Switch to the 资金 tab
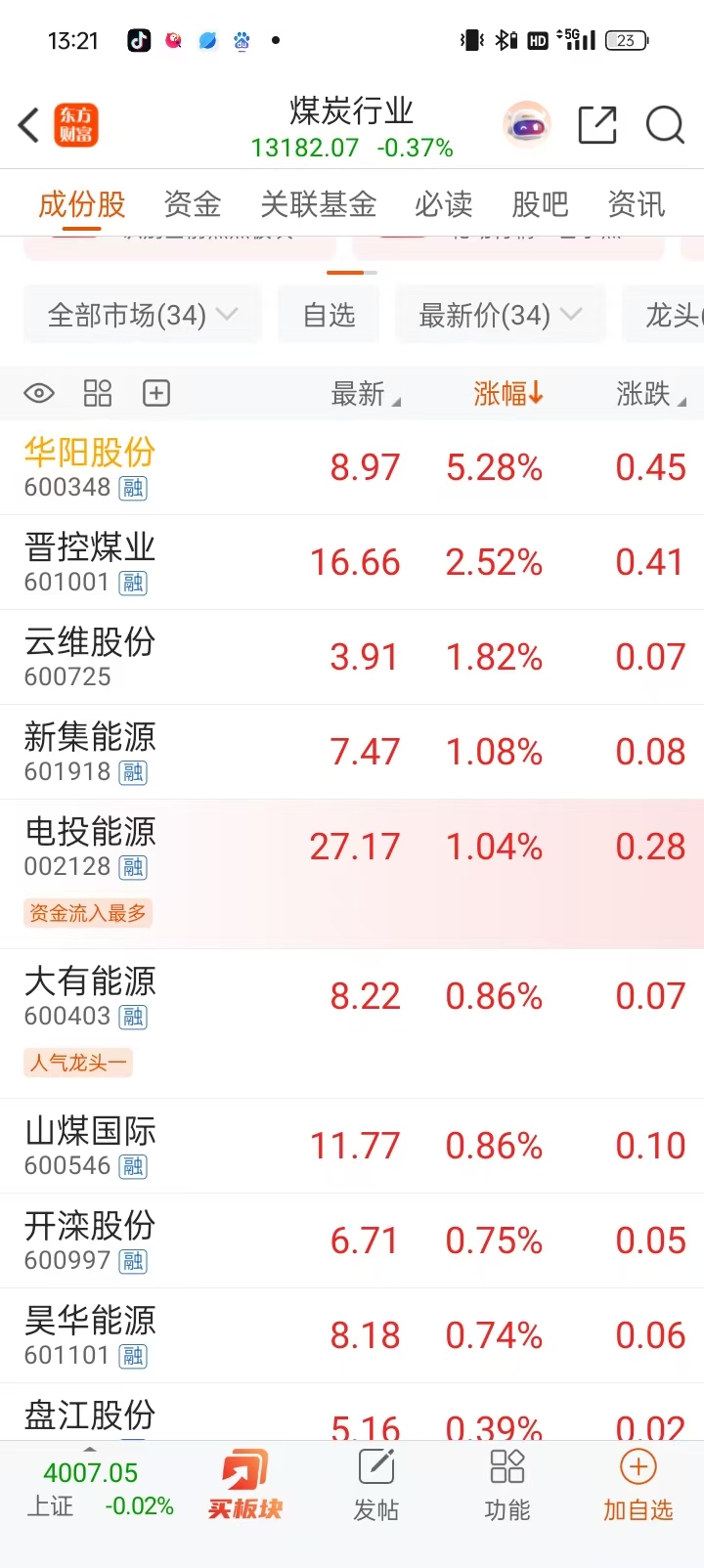 click(x=193, y=204)
